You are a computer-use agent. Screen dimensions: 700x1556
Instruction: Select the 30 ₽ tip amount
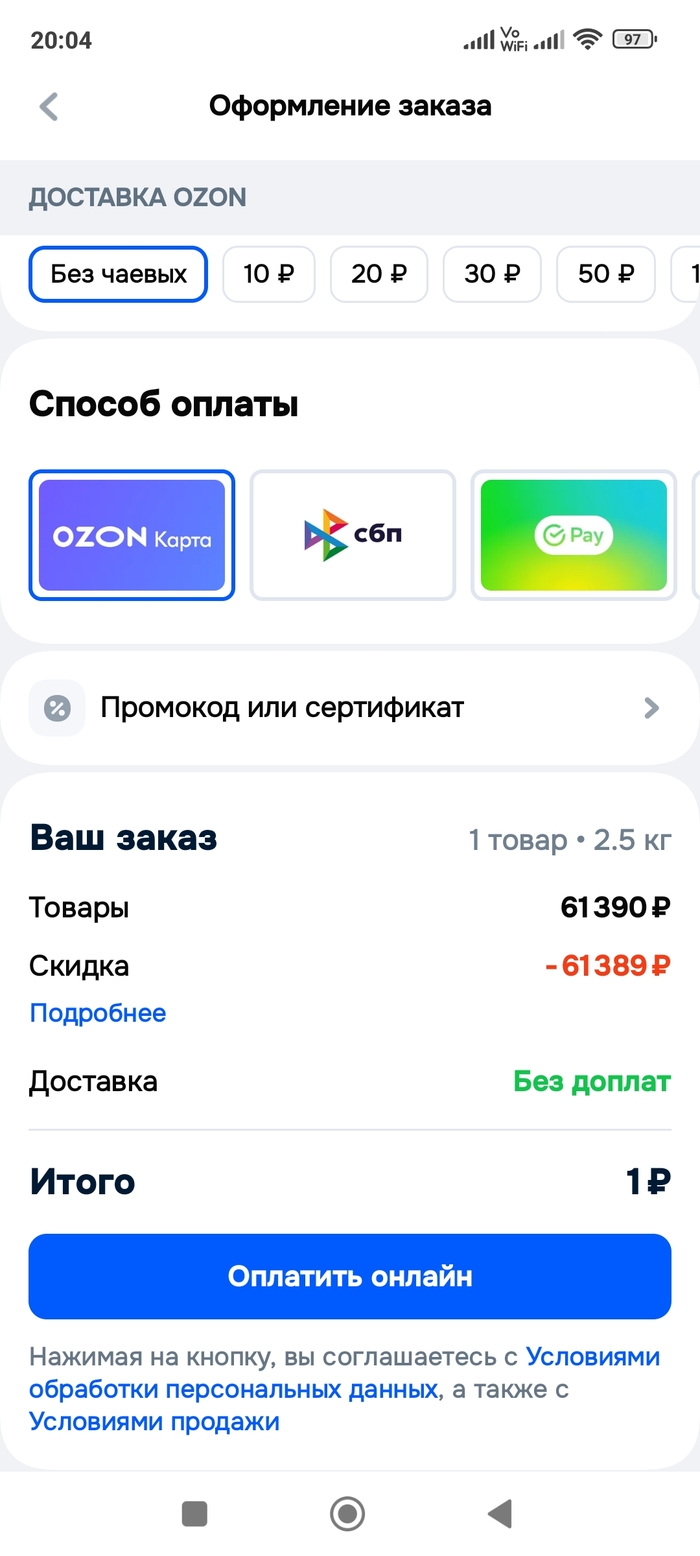pyautogui.click(x=492, y=274)
